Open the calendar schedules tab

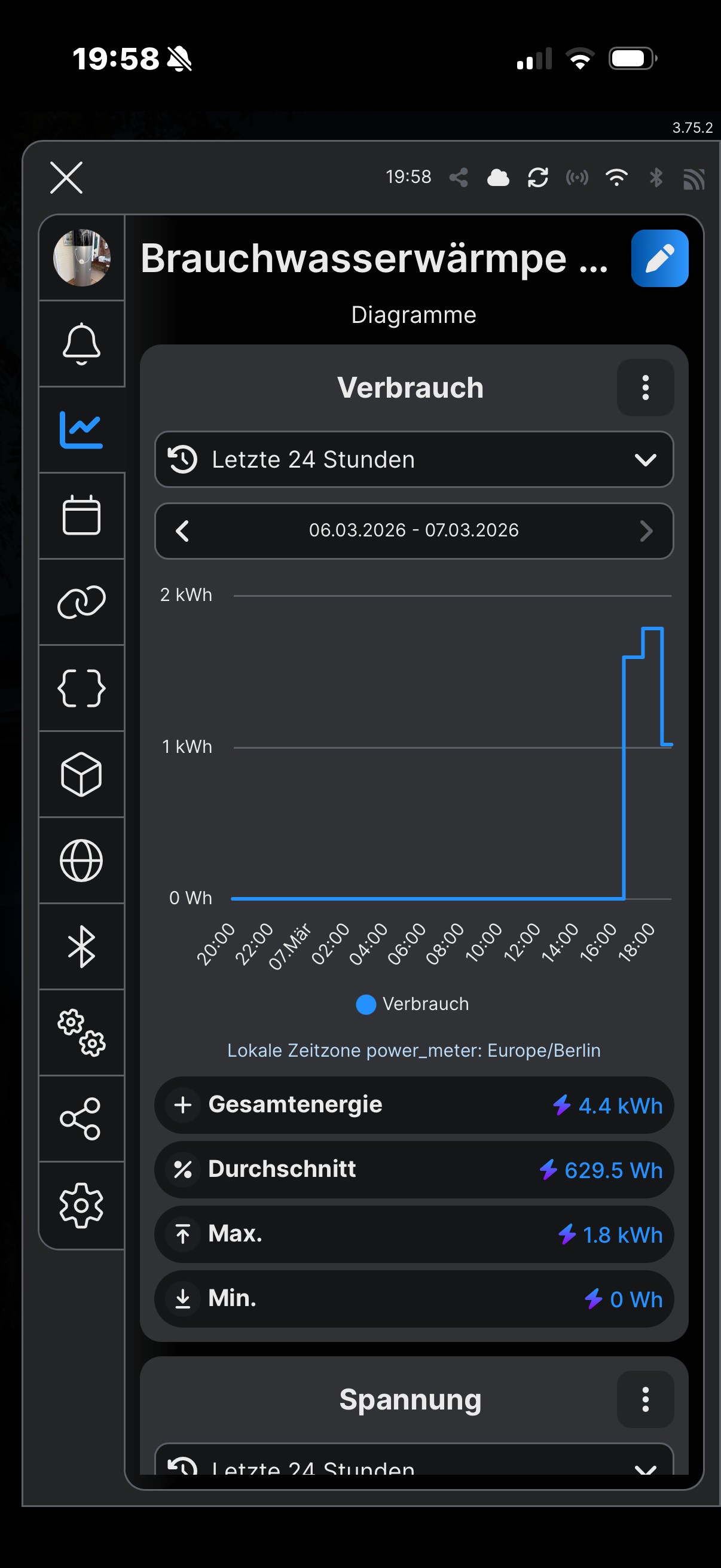click(x=81, y=515)
